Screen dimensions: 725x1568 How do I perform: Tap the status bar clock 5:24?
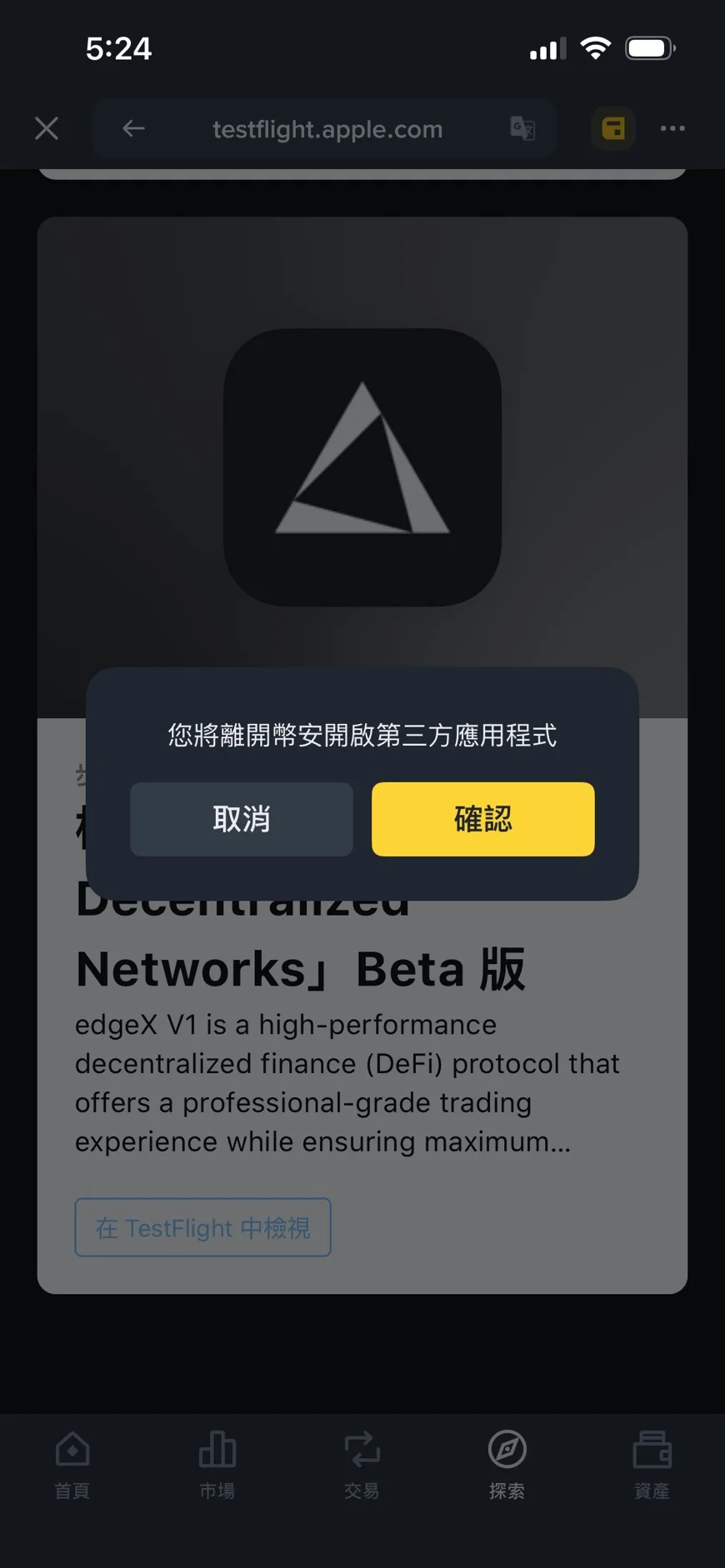pos(118,48)
